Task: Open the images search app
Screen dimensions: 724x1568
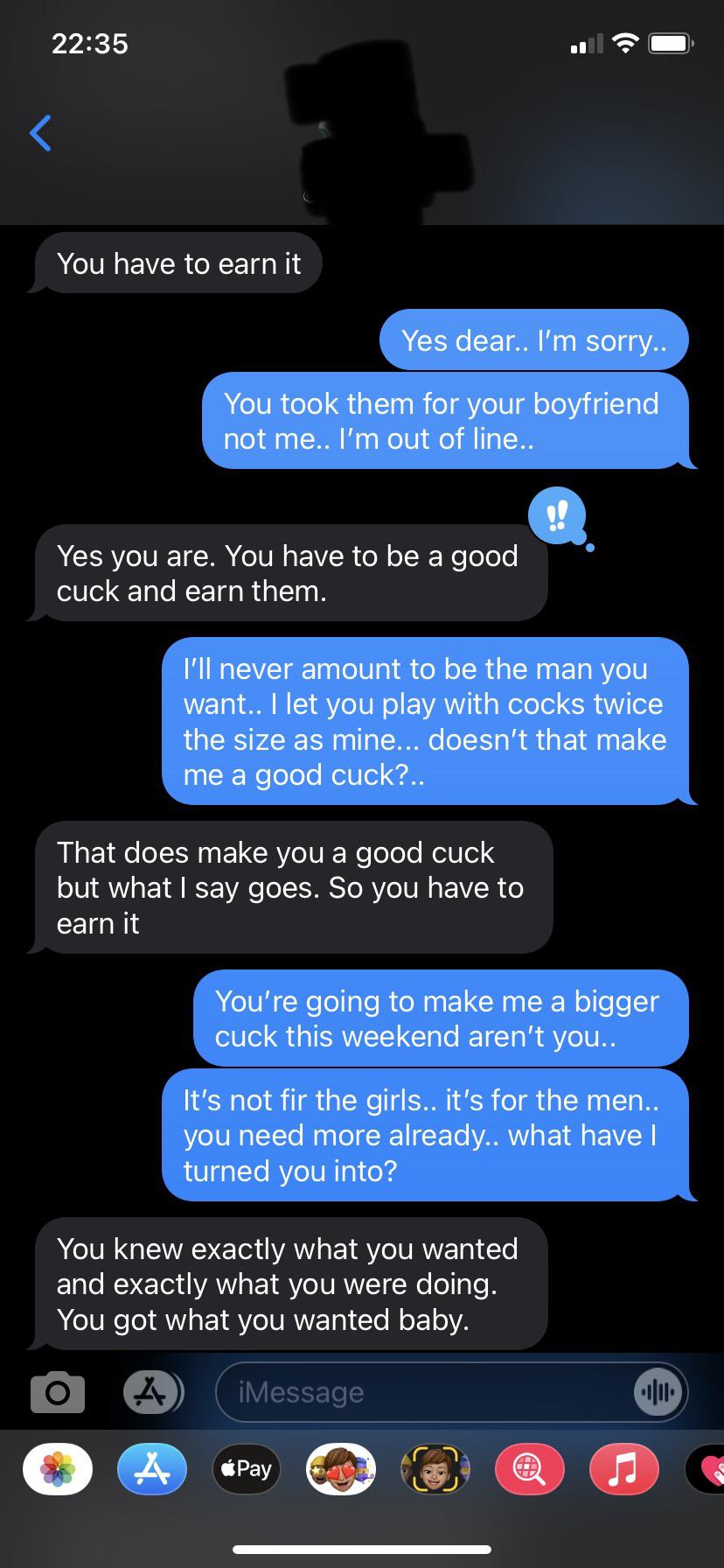Action: pyautogui.click(x=529, y=1468)
